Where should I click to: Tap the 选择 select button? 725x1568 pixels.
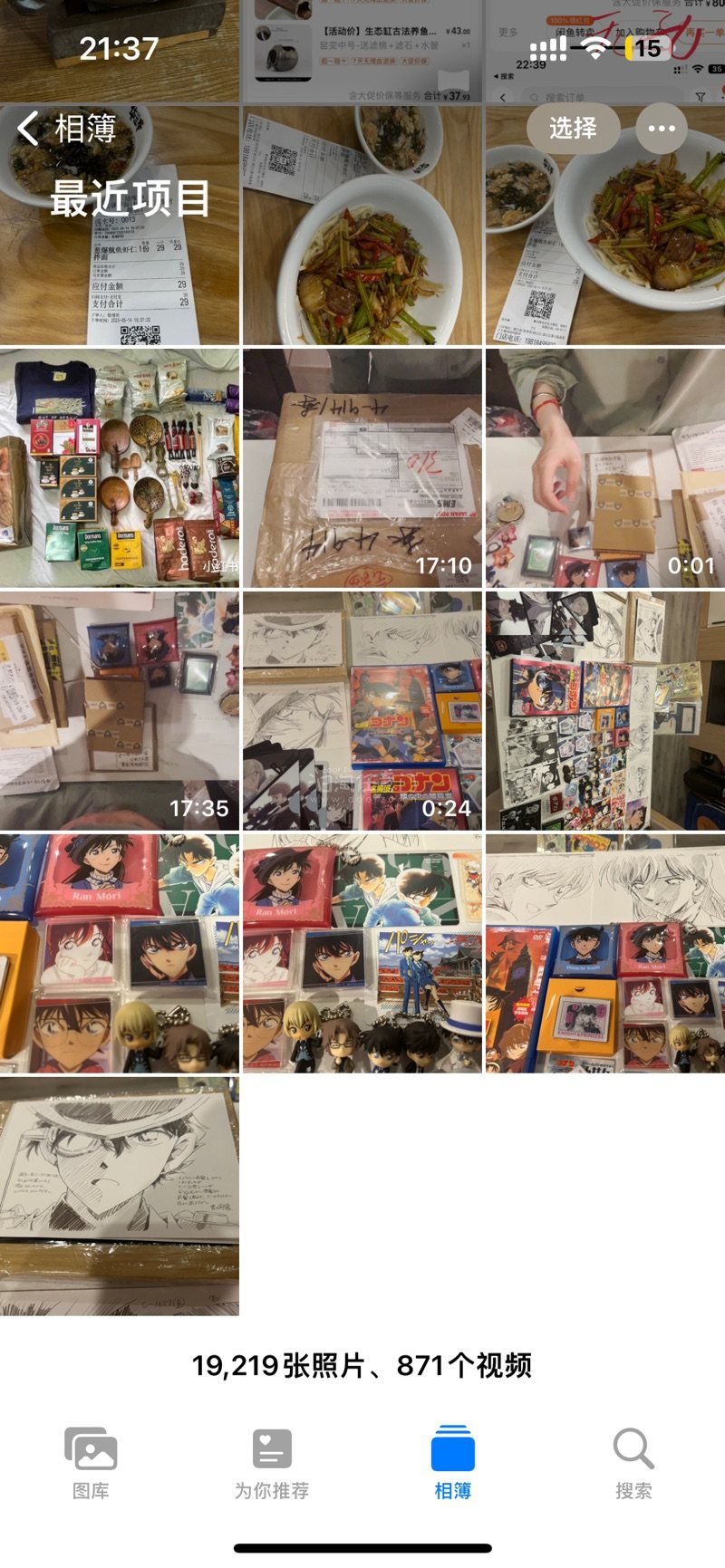click(x=573, y=129)
